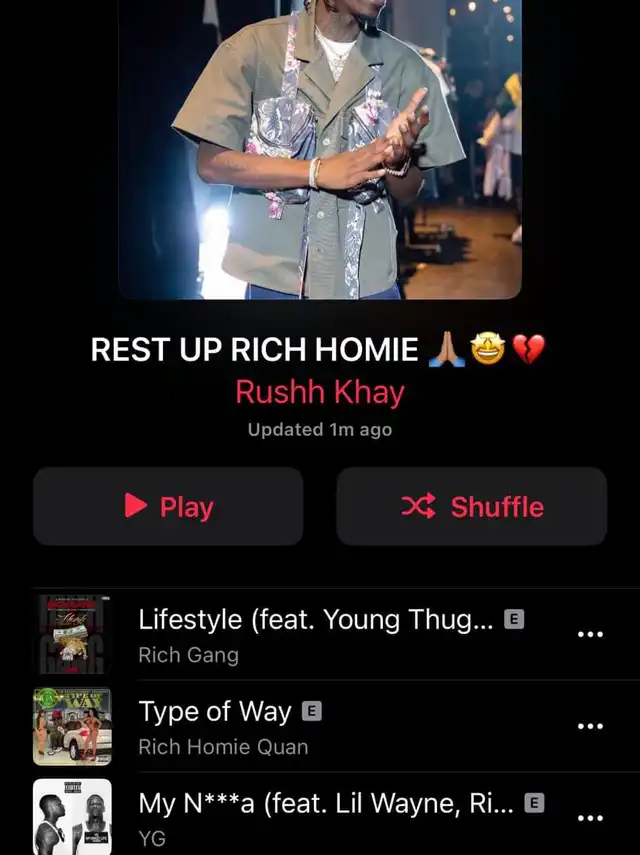Shuffle the playlist songs

[x=471, y=506]
